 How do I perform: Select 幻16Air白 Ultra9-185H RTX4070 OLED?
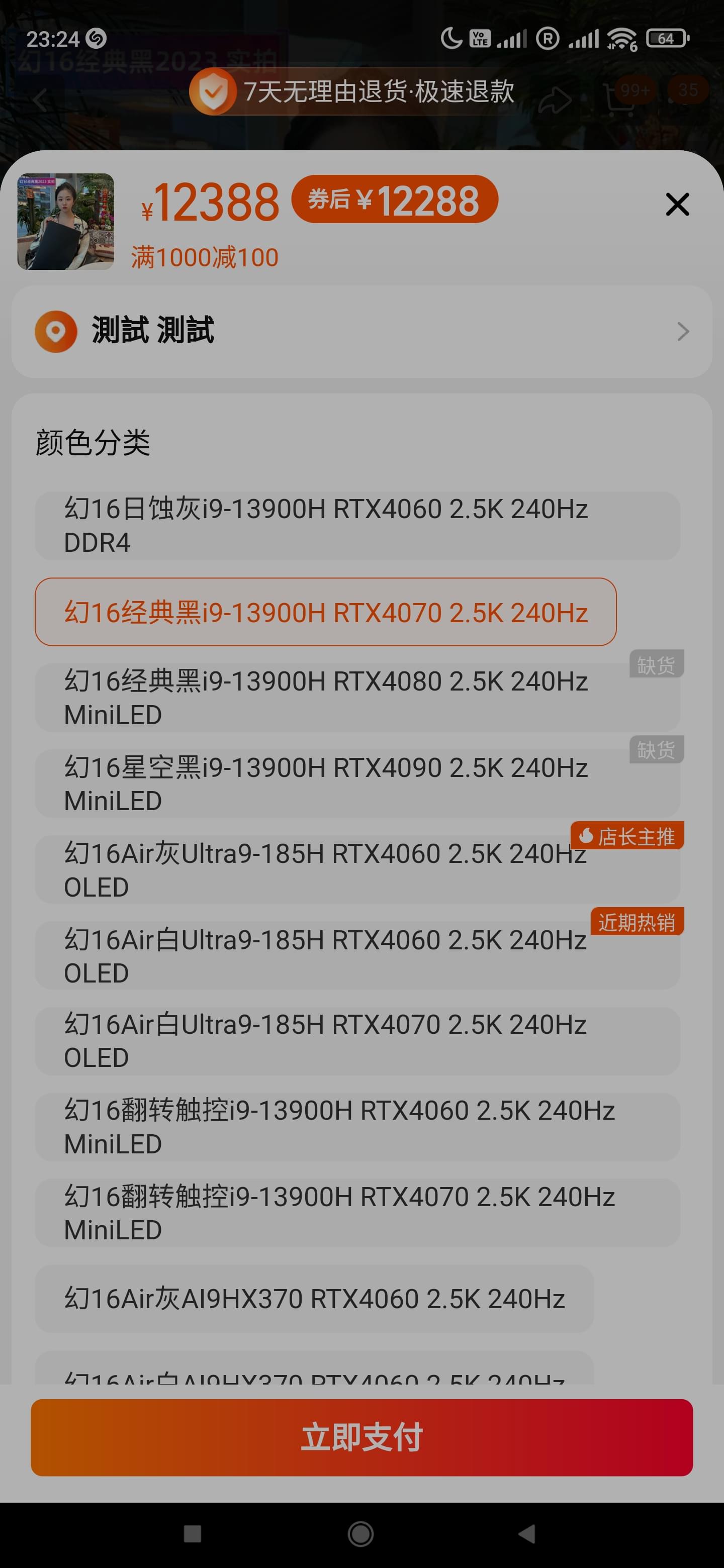pyautogui.click(x=357, y=1041)
